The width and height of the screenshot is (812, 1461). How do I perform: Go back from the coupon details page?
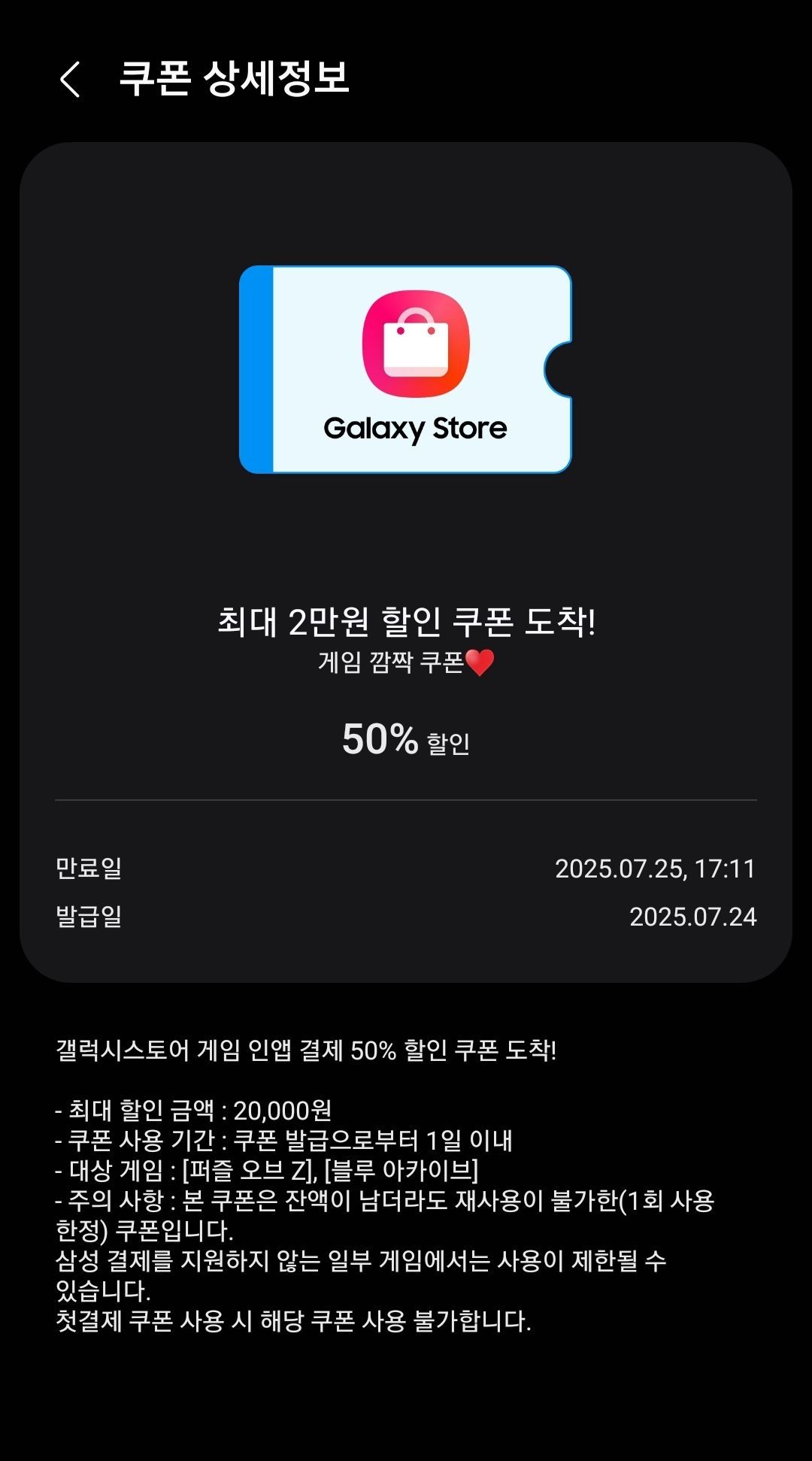pyautogui.click(x=70, y=79)
